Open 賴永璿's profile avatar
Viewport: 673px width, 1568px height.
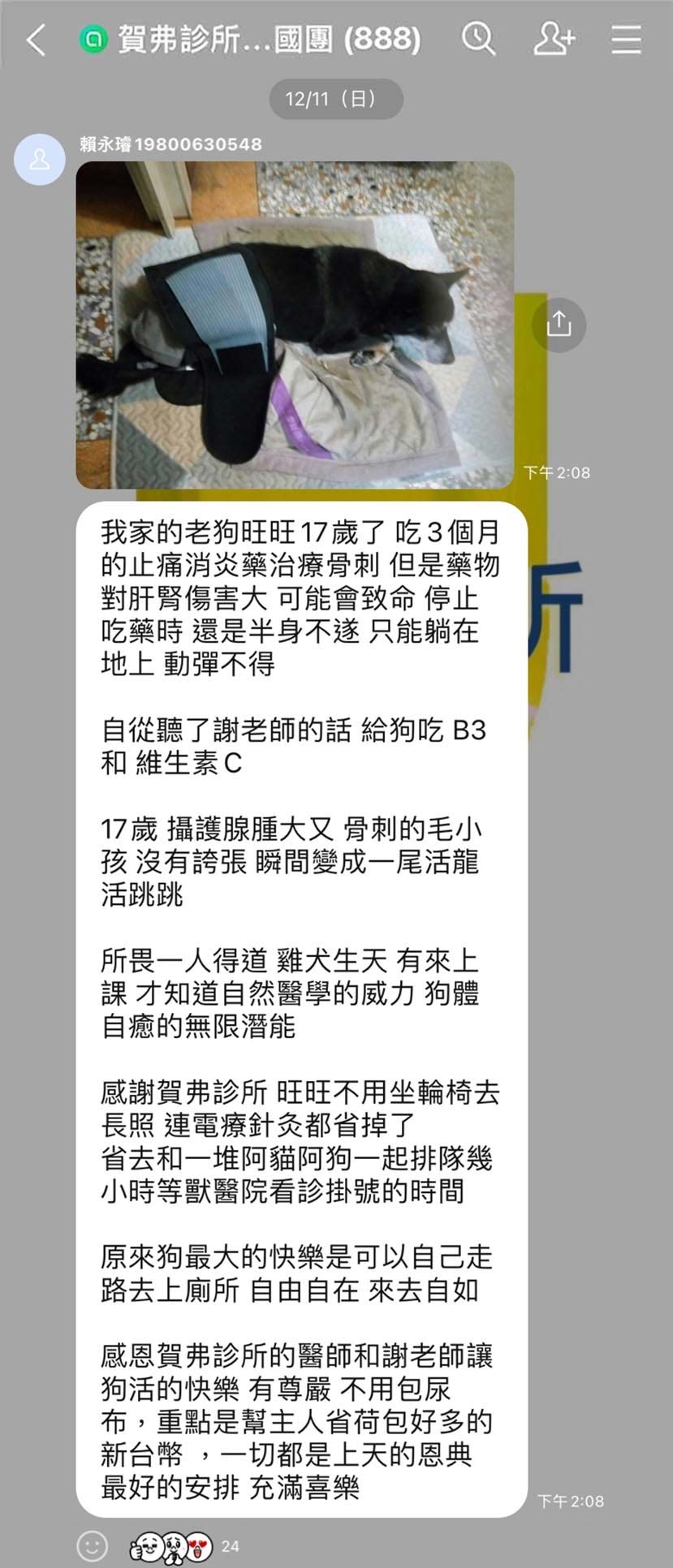pos(39,160)
